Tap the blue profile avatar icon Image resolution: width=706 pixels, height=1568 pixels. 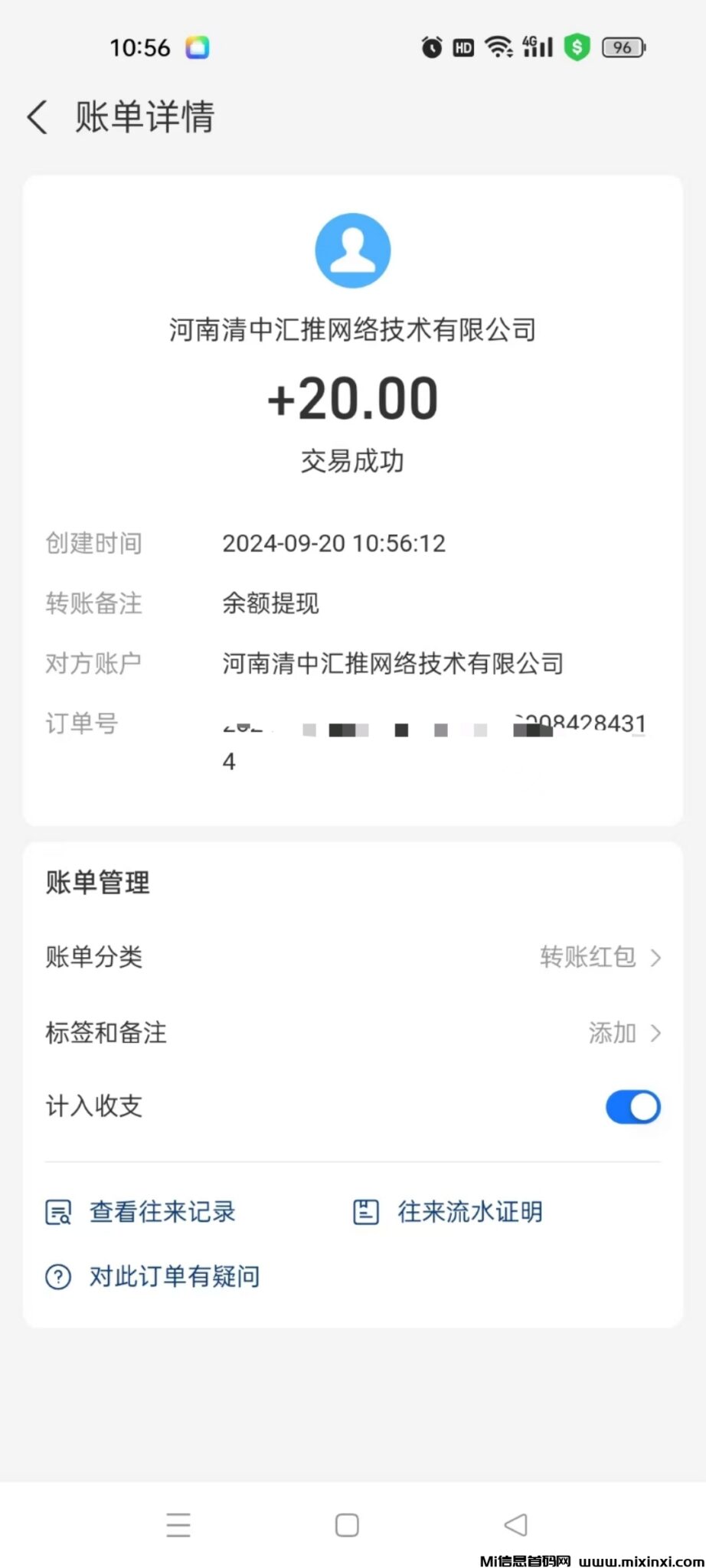352,250
